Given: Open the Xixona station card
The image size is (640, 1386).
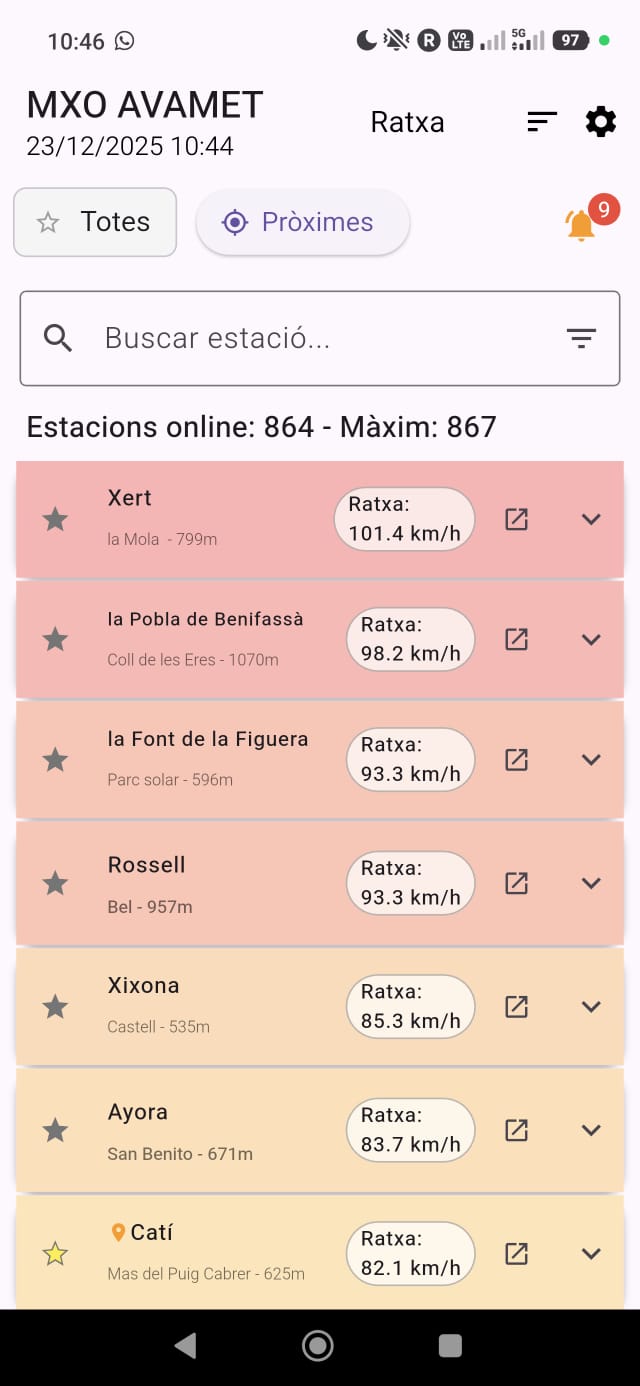Looking at the screenshot, I should [200, 1005].
